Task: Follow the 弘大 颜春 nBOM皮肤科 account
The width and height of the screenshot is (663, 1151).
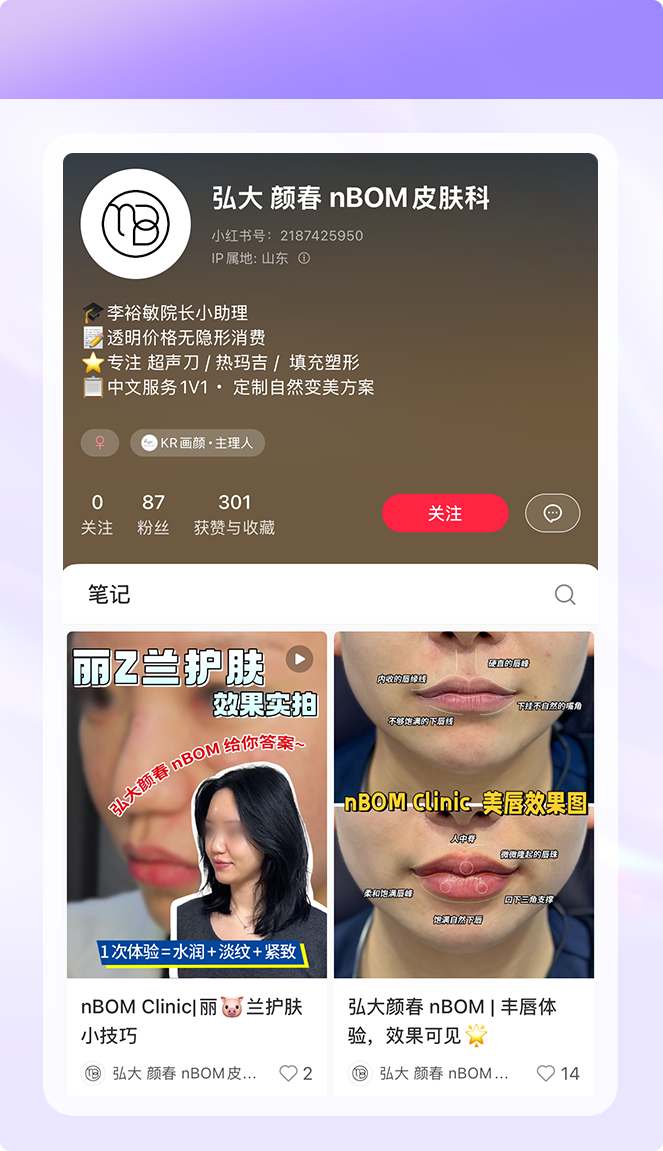Action: pyautogui.click(x=445, y=513)
